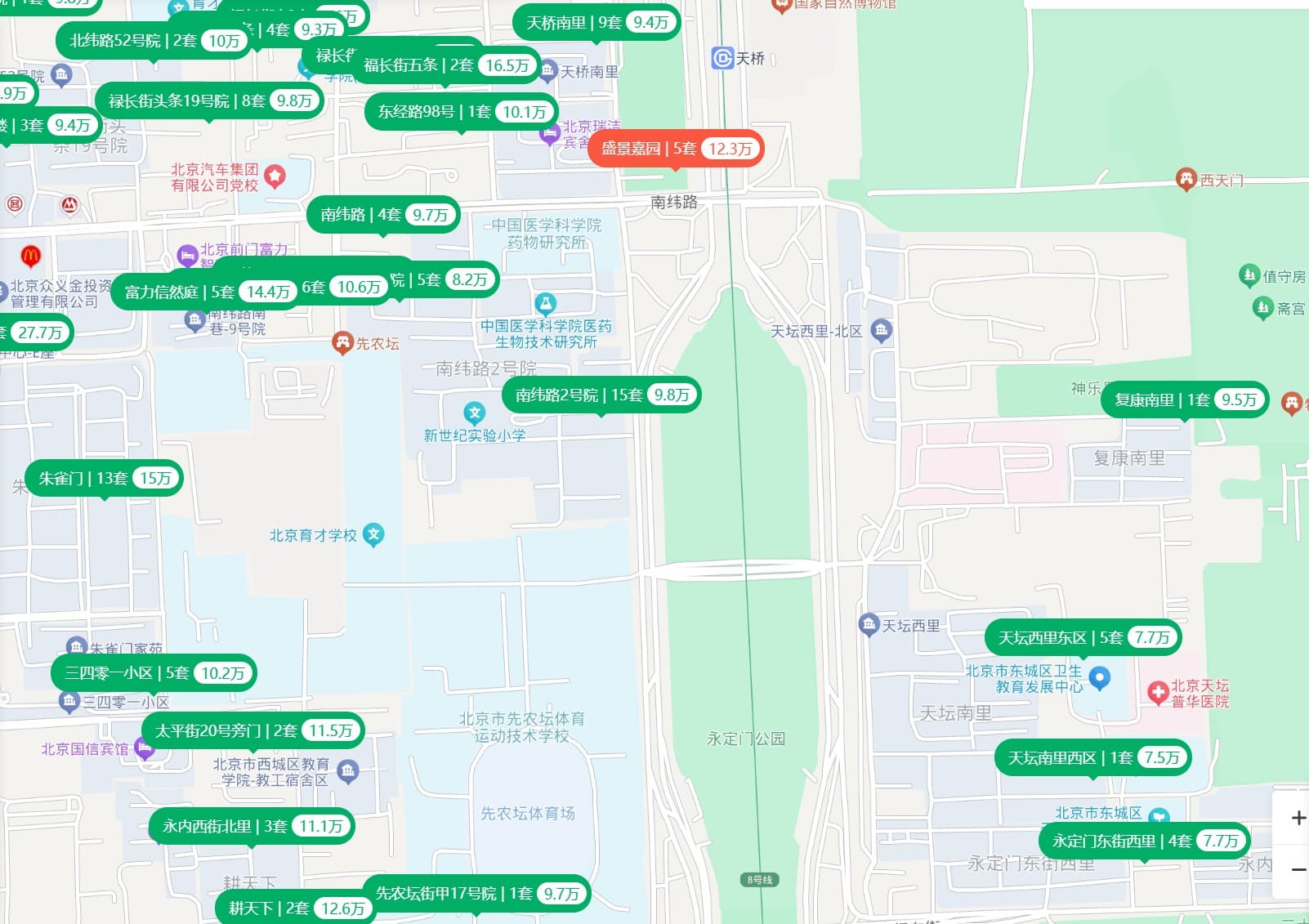
Task: Select the 天桥南里 9套 marker
Action: point(596,23)
